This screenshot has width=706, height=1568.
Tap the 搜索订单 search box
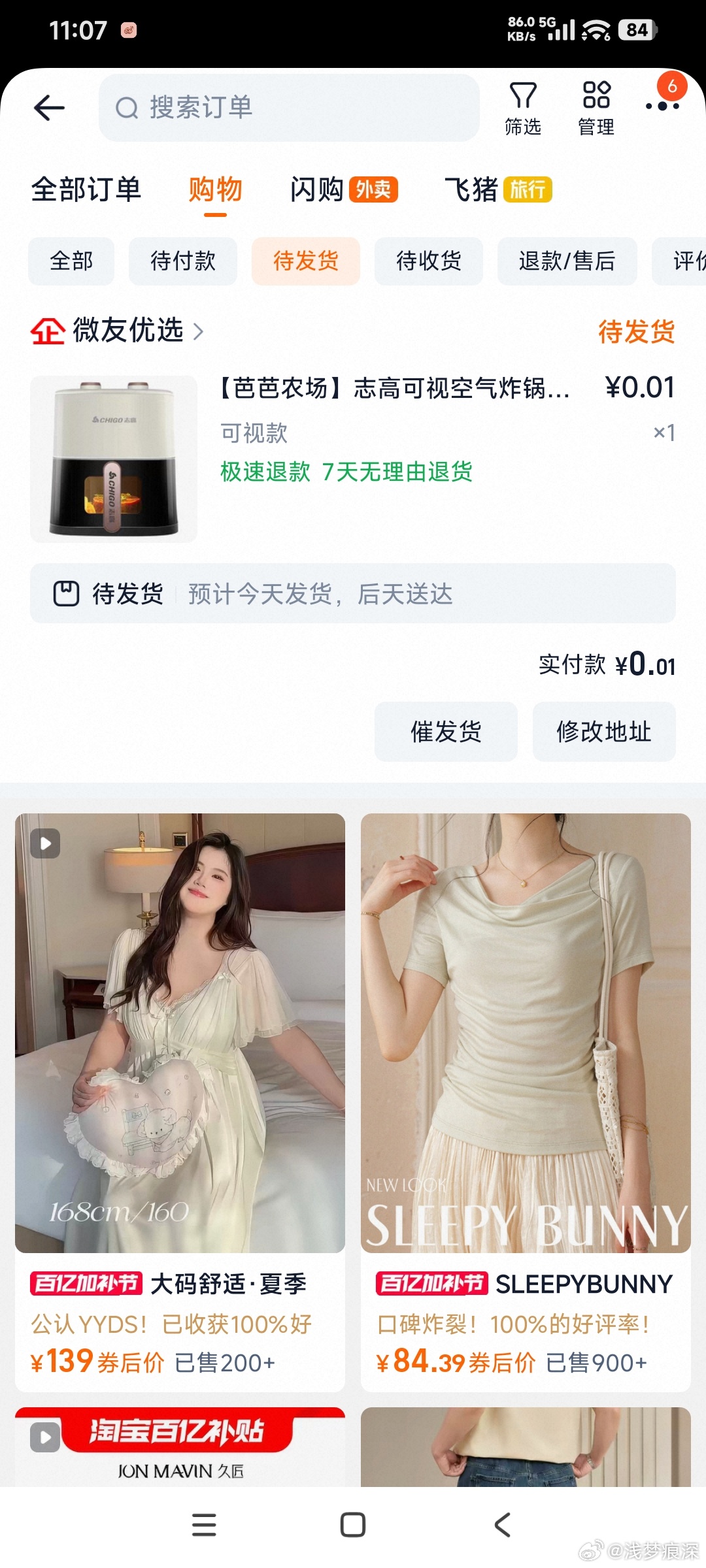click(289, 108)
